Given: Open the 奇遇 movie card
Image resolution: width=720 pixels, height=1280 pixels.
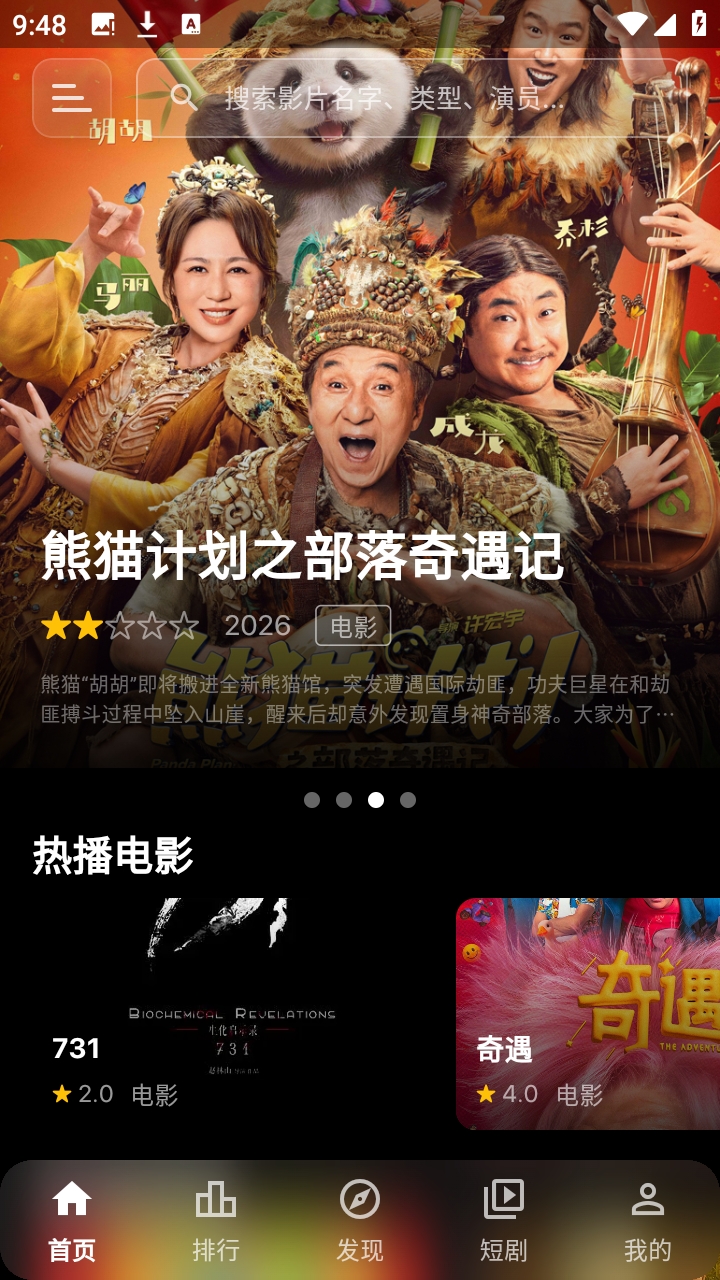Looking at the screenshot, I should [588, 1013].
